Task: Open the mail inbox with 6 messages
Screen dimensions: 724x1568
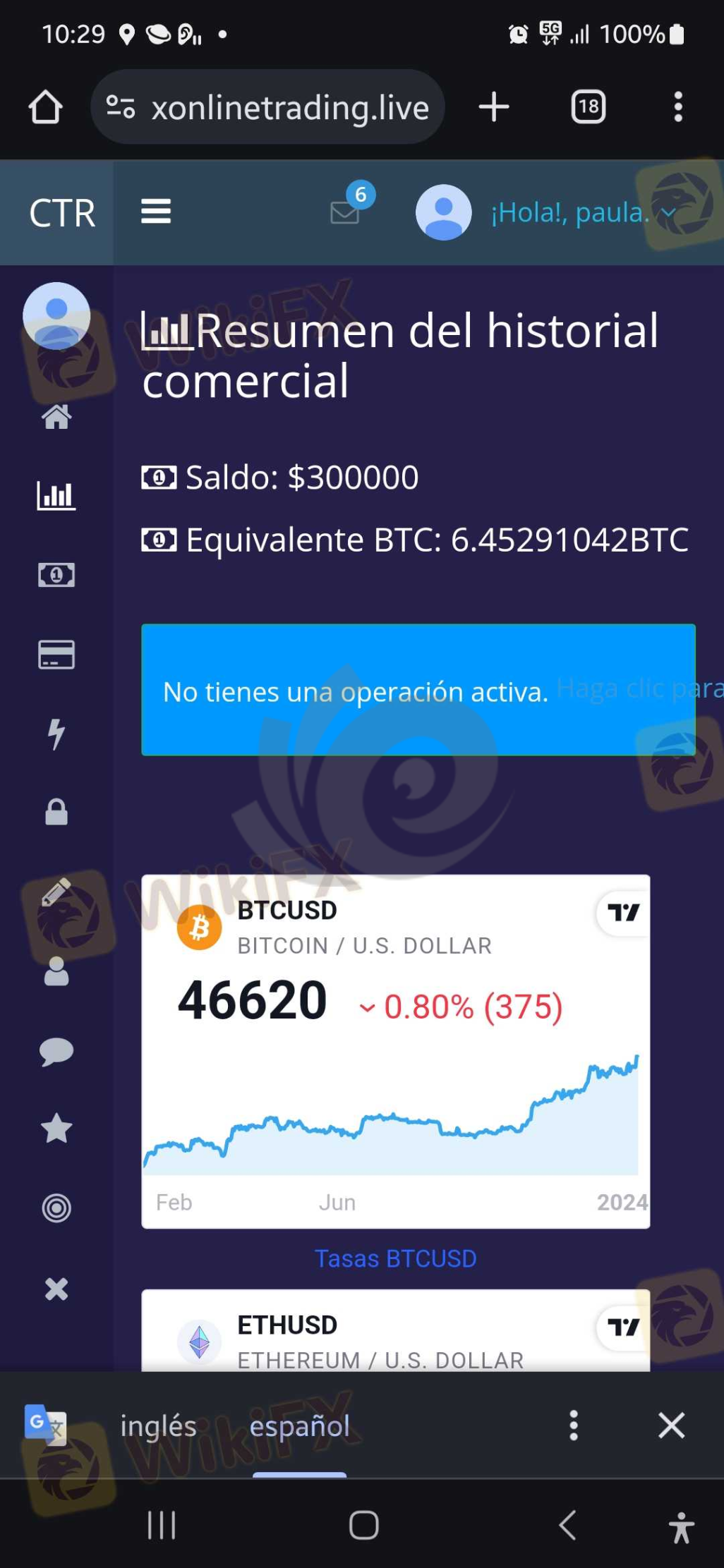Action: (345, 211)
